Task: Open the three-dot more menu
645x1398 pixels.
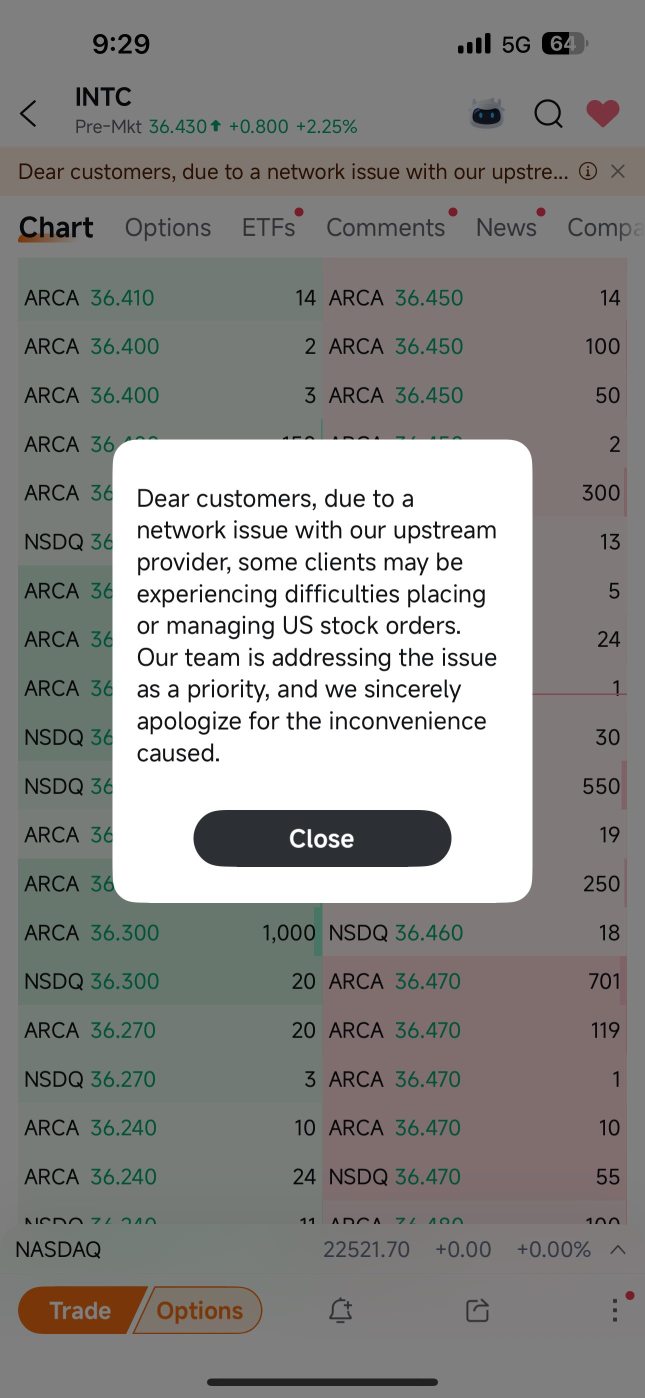Action: click(x=615, y=1310)
